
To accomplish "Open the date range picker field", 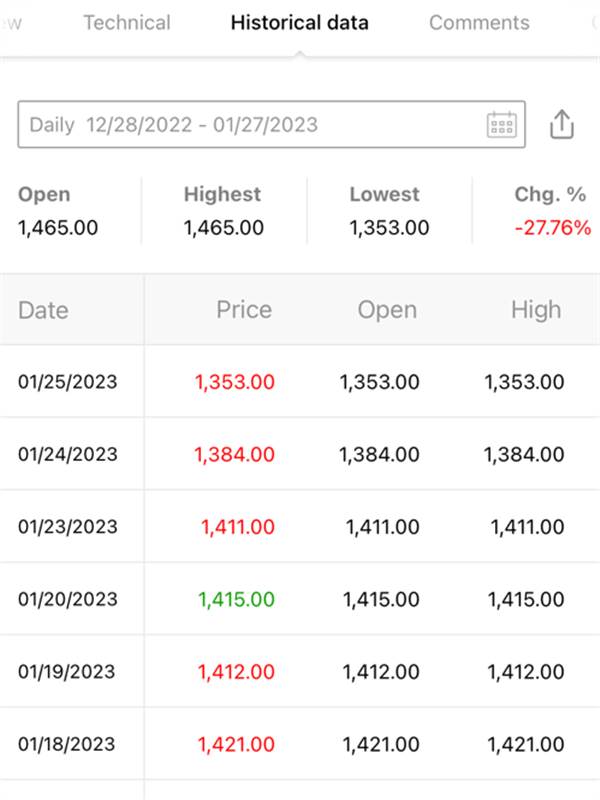I will click(271, 125).
